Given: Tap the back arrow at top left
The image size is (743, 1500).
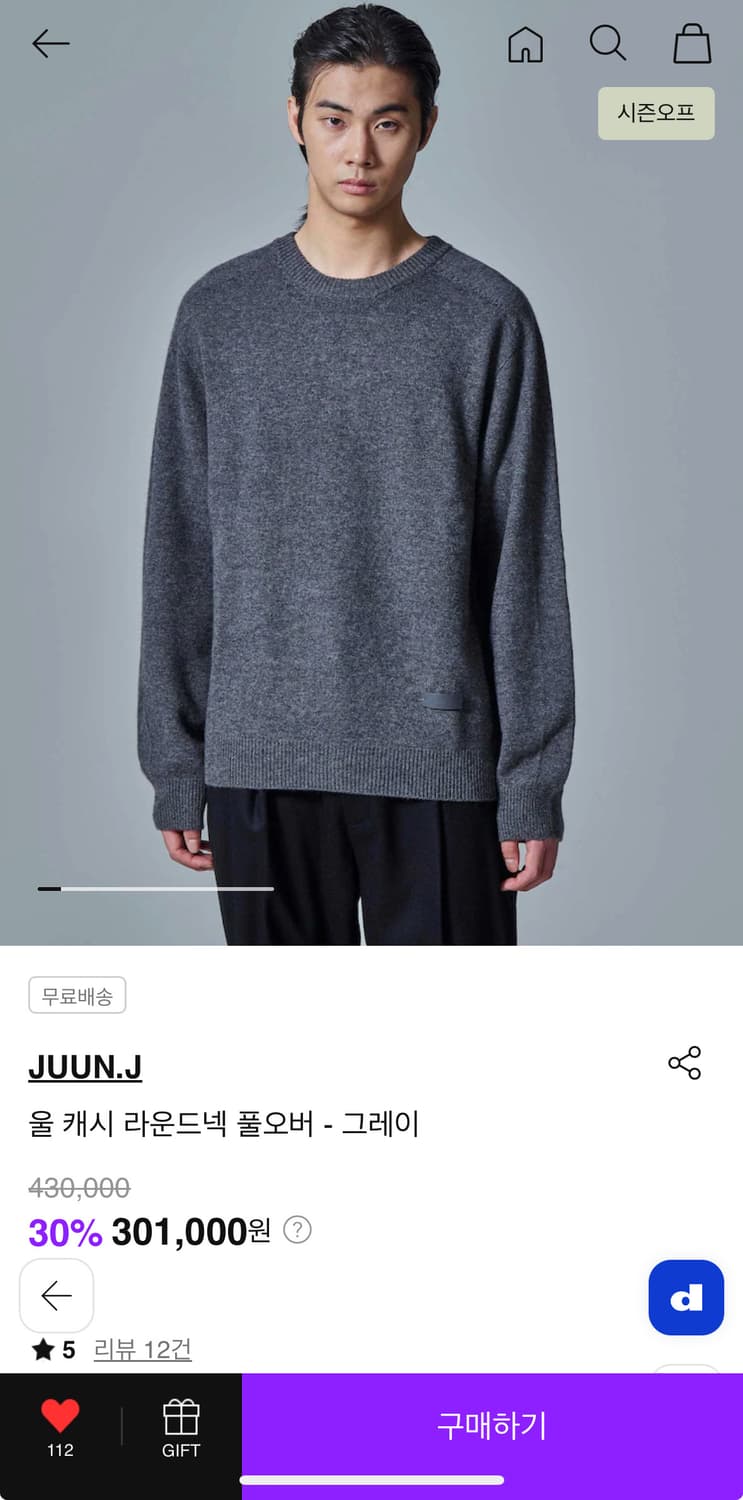Looking at the screenshot, I should pos(50,44).
